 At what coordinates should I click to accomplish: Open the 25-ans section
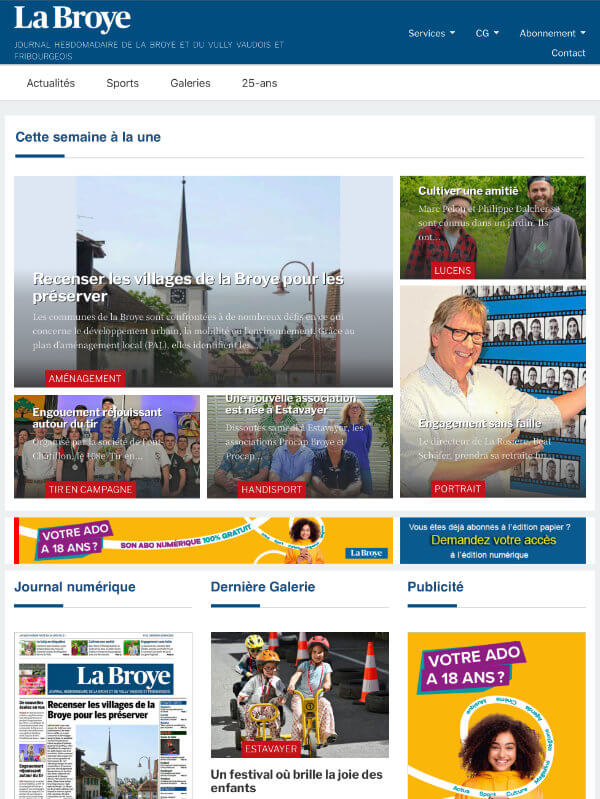click(x=259, y=83)
